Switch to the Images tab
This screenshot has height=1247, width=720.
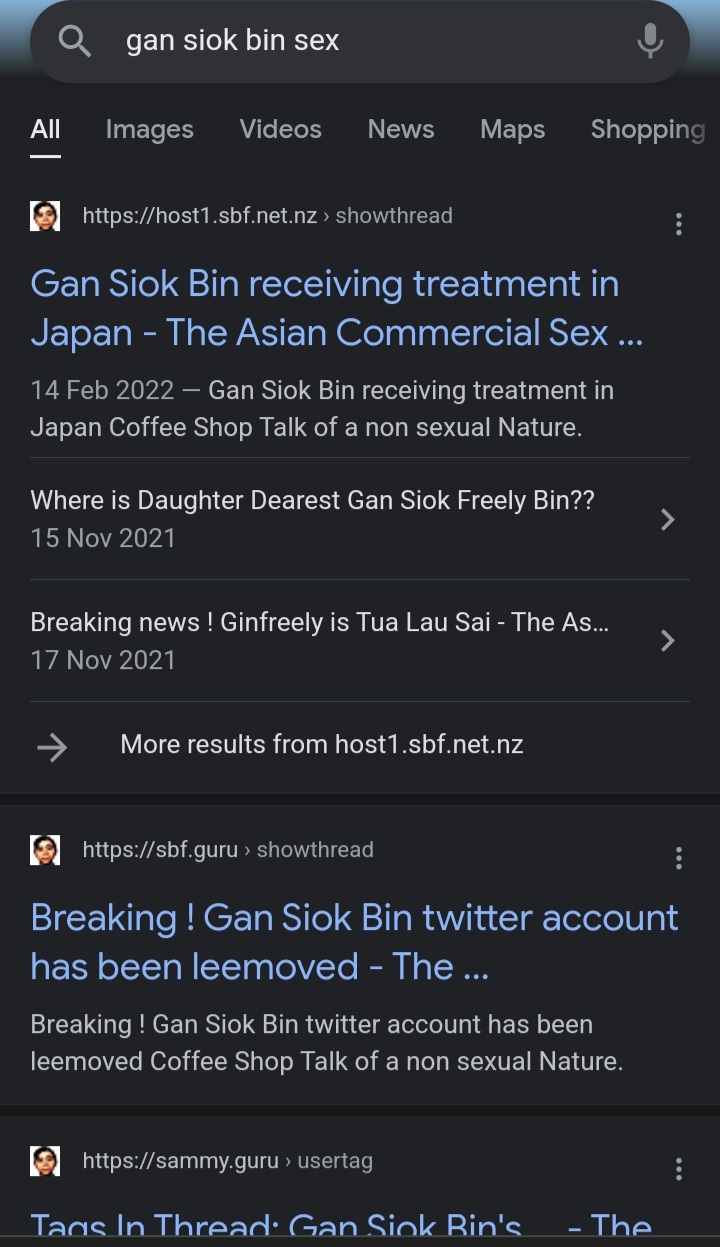pos(149,129)
